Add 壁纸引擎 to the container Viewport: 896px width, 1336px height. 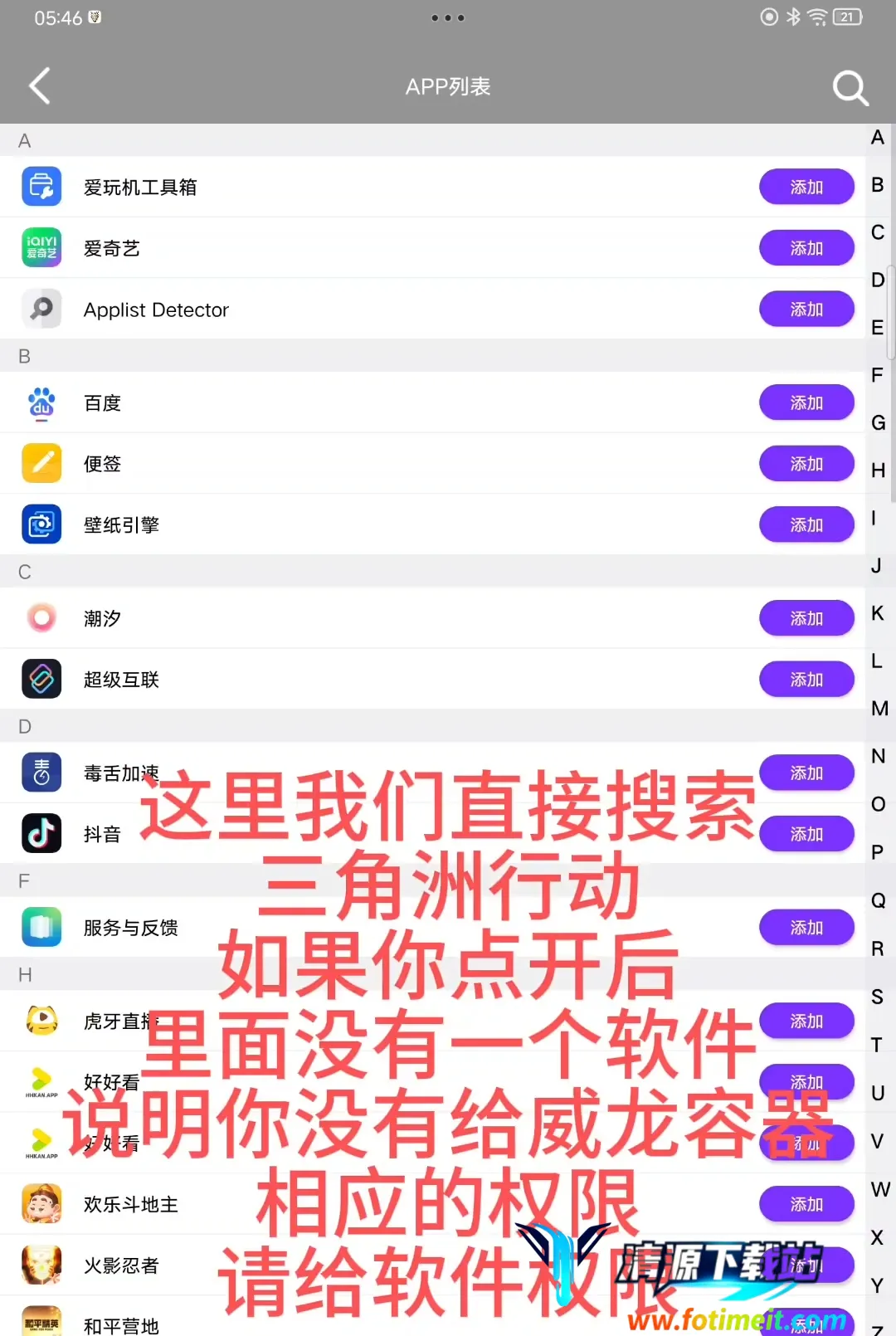pyautogui.click(x=806, y=524)
